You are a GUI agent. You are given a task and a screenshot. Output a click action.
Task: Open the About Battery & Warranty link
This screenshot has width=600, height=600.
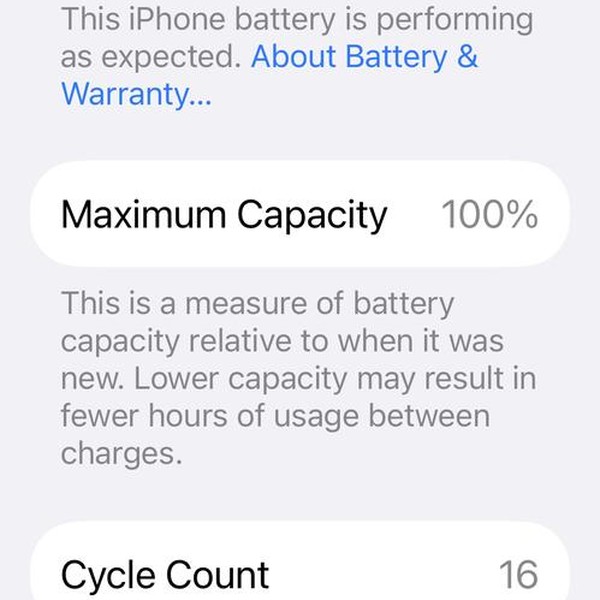point(364,57)
